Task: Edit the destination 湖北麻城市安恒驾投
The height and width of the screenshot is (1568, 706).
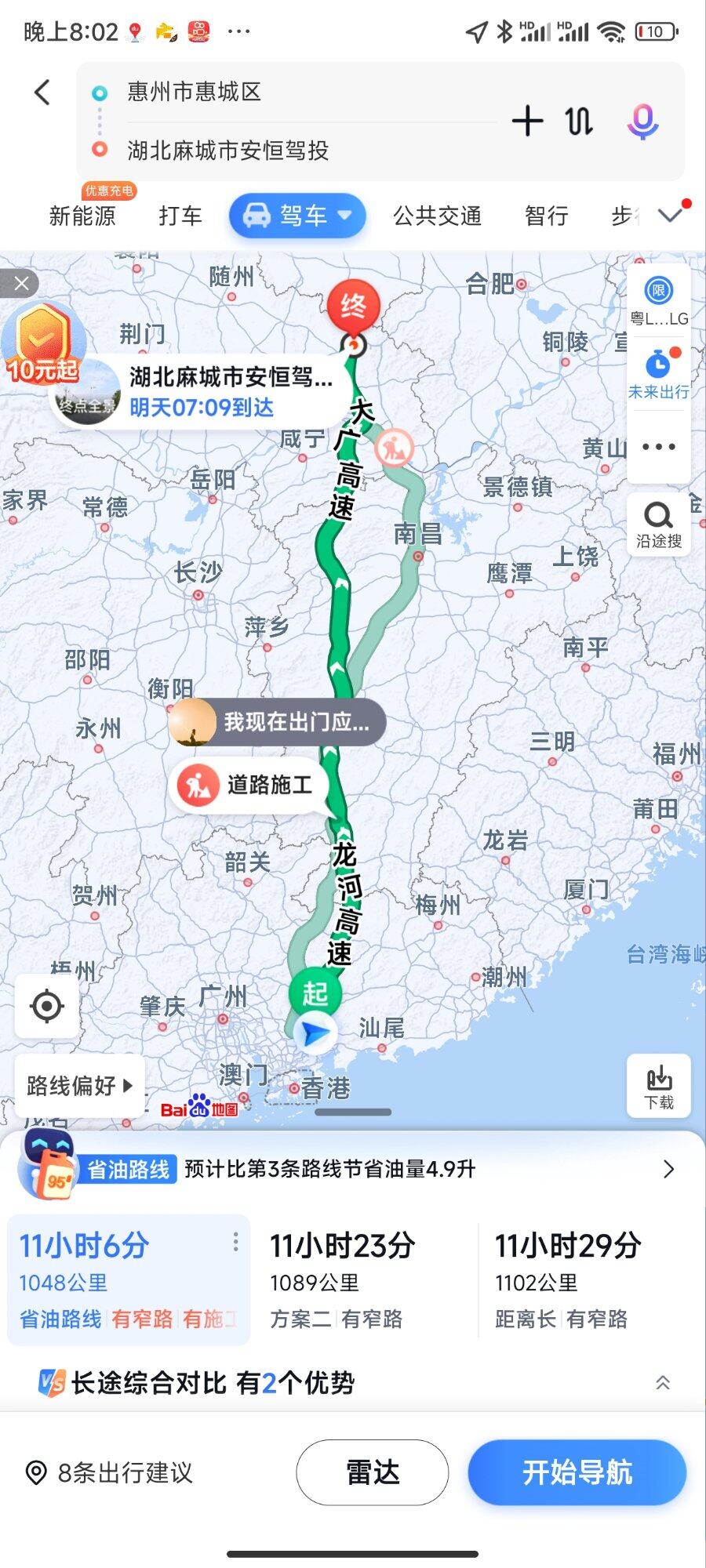Action: [227, 150]
